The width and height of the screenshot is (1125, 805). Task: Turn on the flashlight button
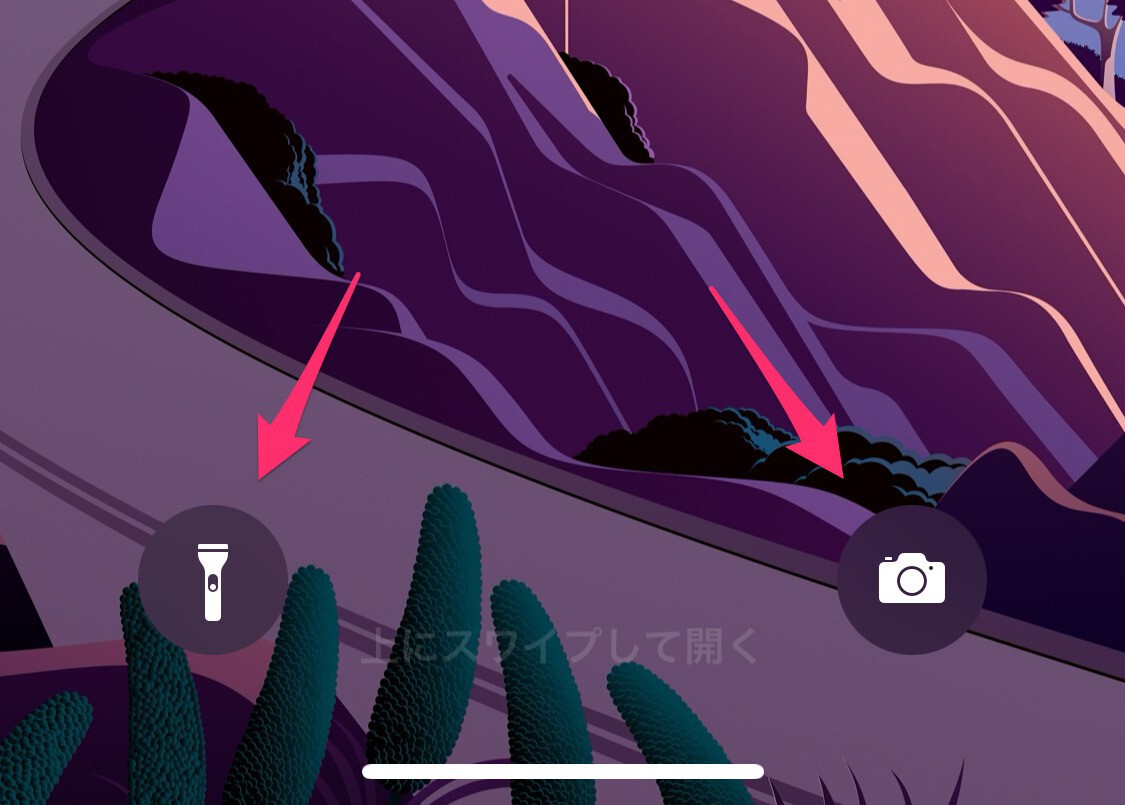212,580
